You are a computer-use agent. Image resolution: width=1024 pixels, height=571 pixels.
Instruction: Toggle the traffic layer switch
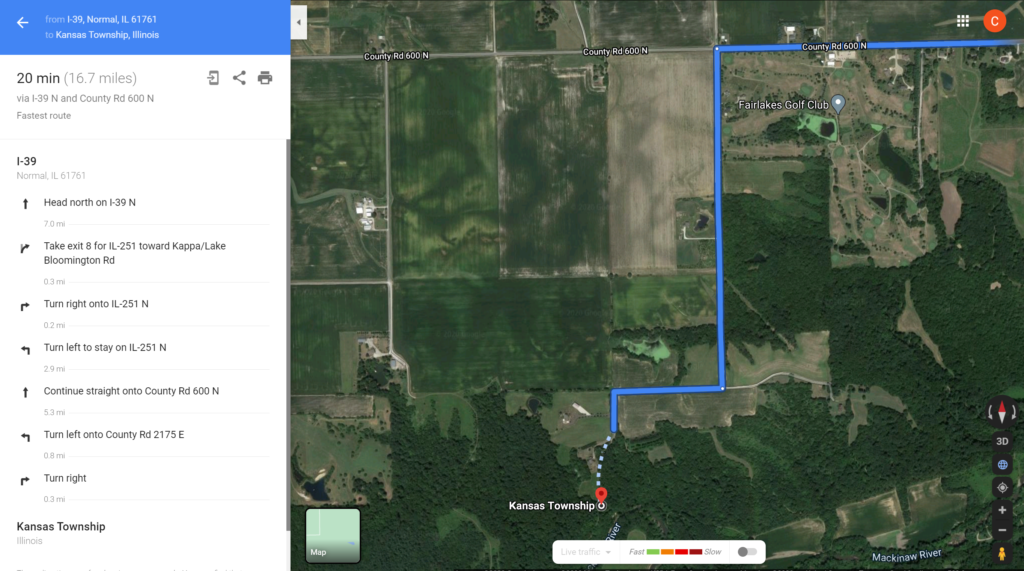point(746,552)
